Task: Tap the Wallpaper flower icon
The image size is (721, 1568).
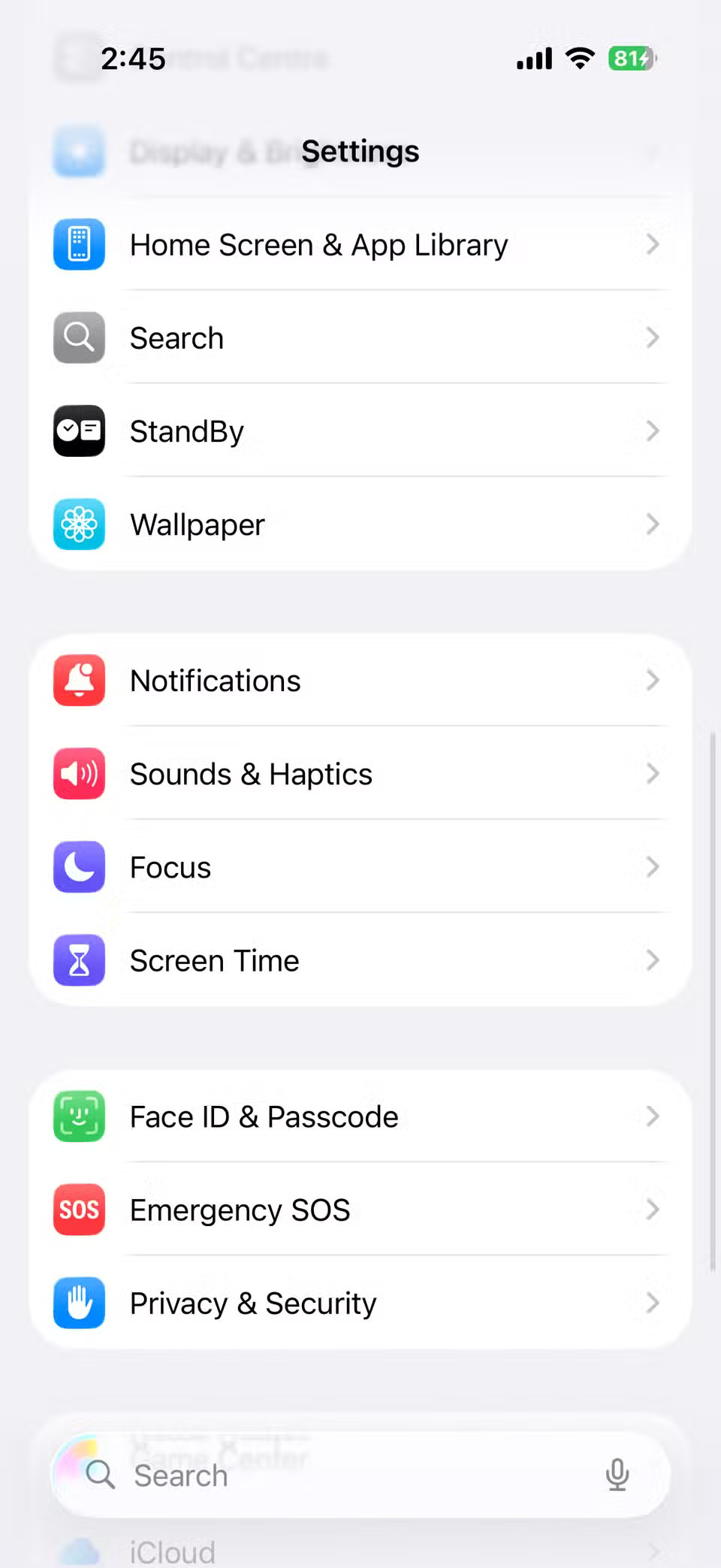Action: [x=79, y=524]
